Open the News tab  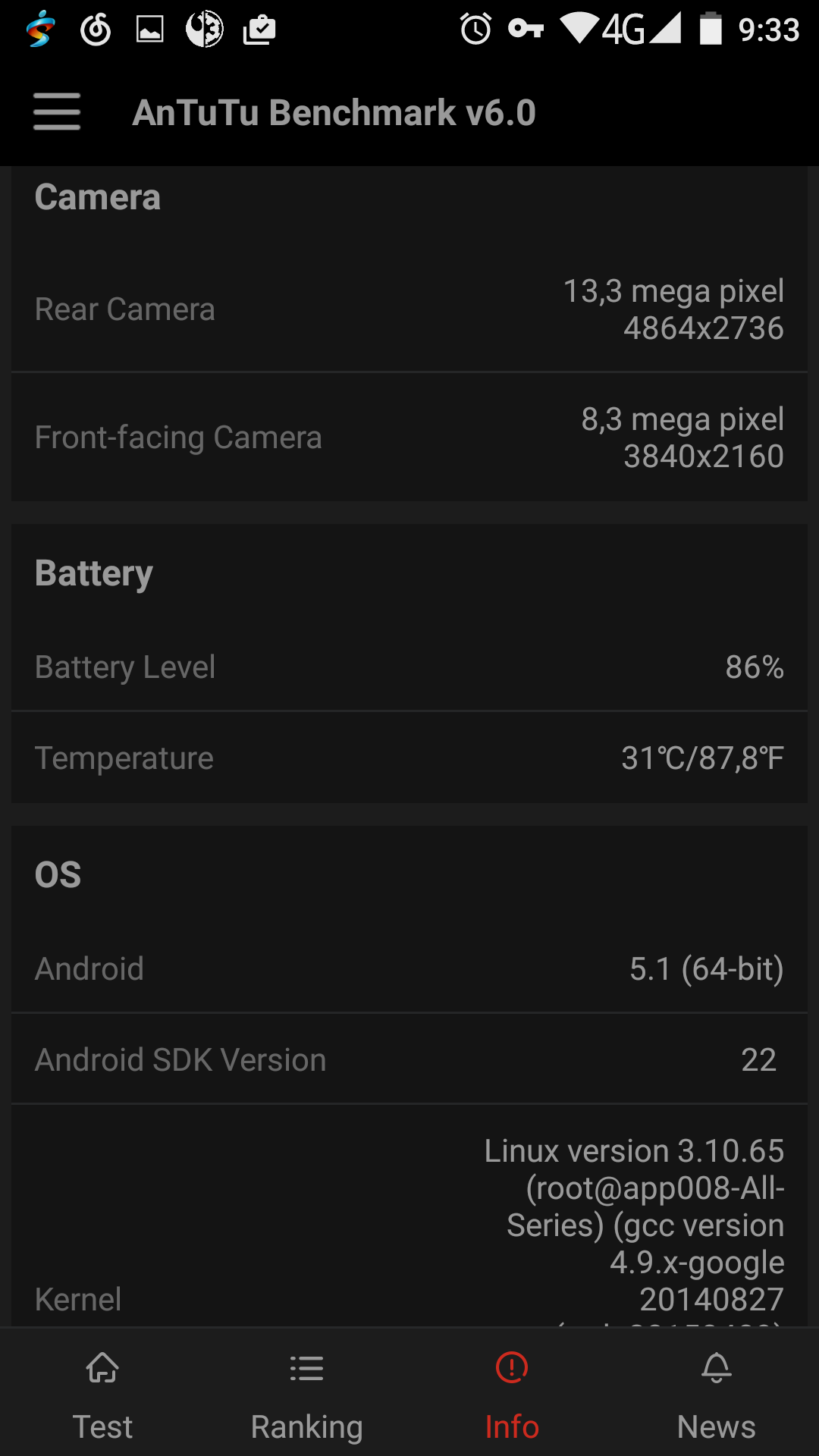click(x=716, y=1395)
